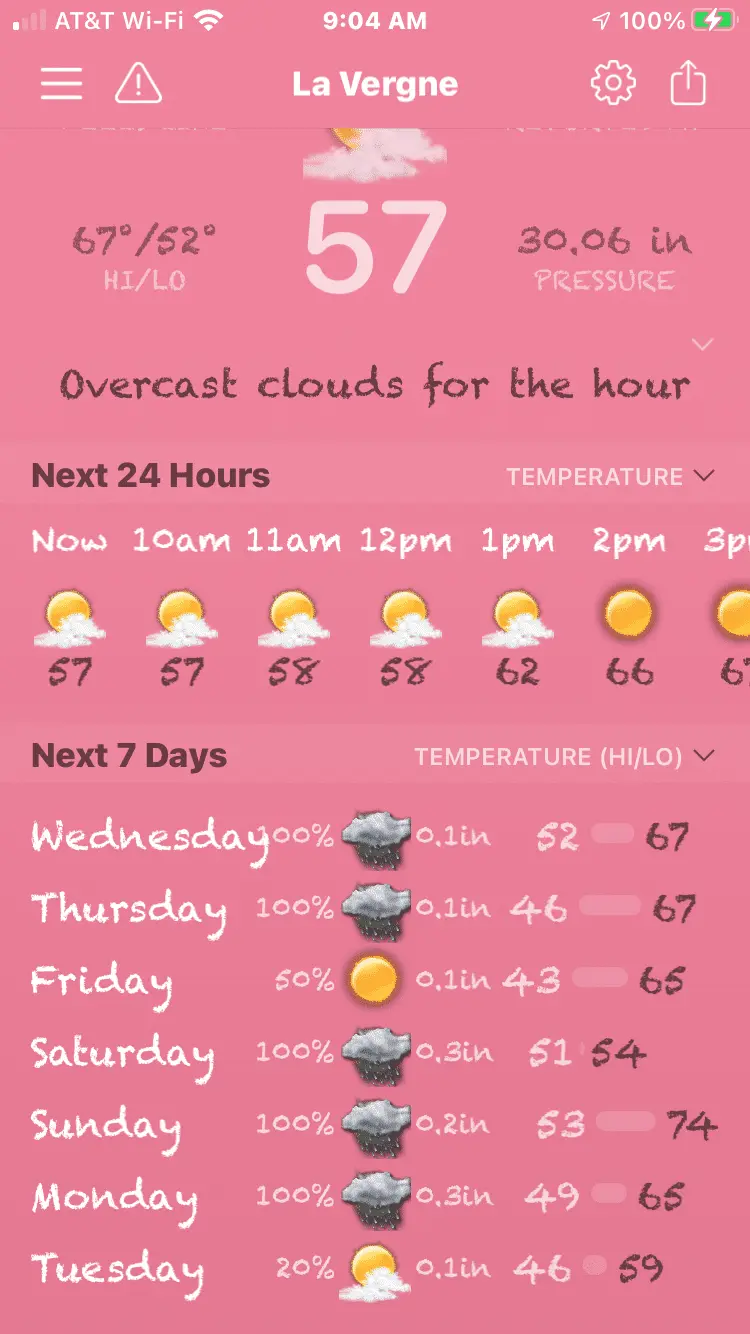The width and height of the screenshot is (750, 1334).
Task: View Monday's forecast details
Action: (375, 1196)
